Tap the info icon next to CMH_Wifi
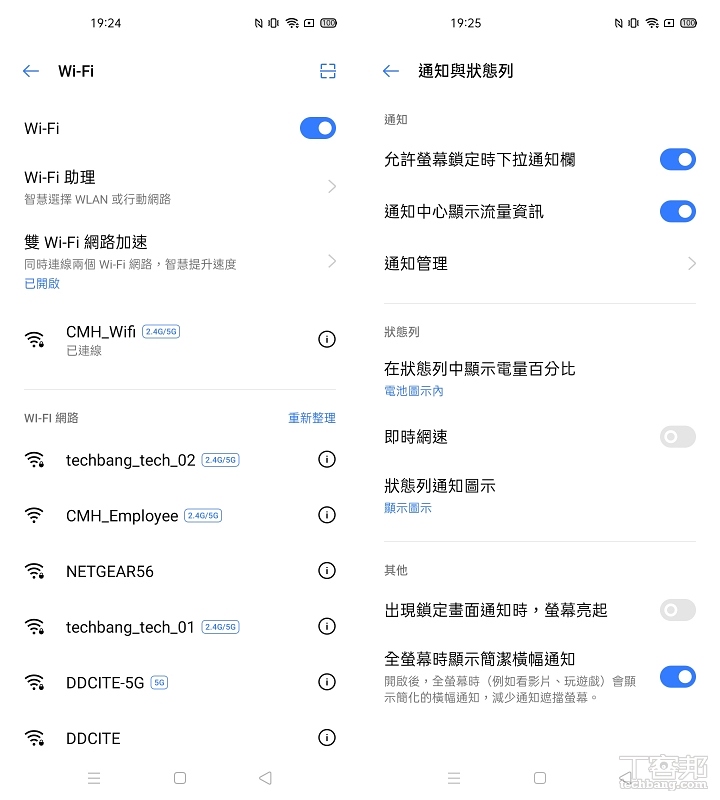Image resolution: width=720 pixels, height=800 pixels. click(326, 339)
